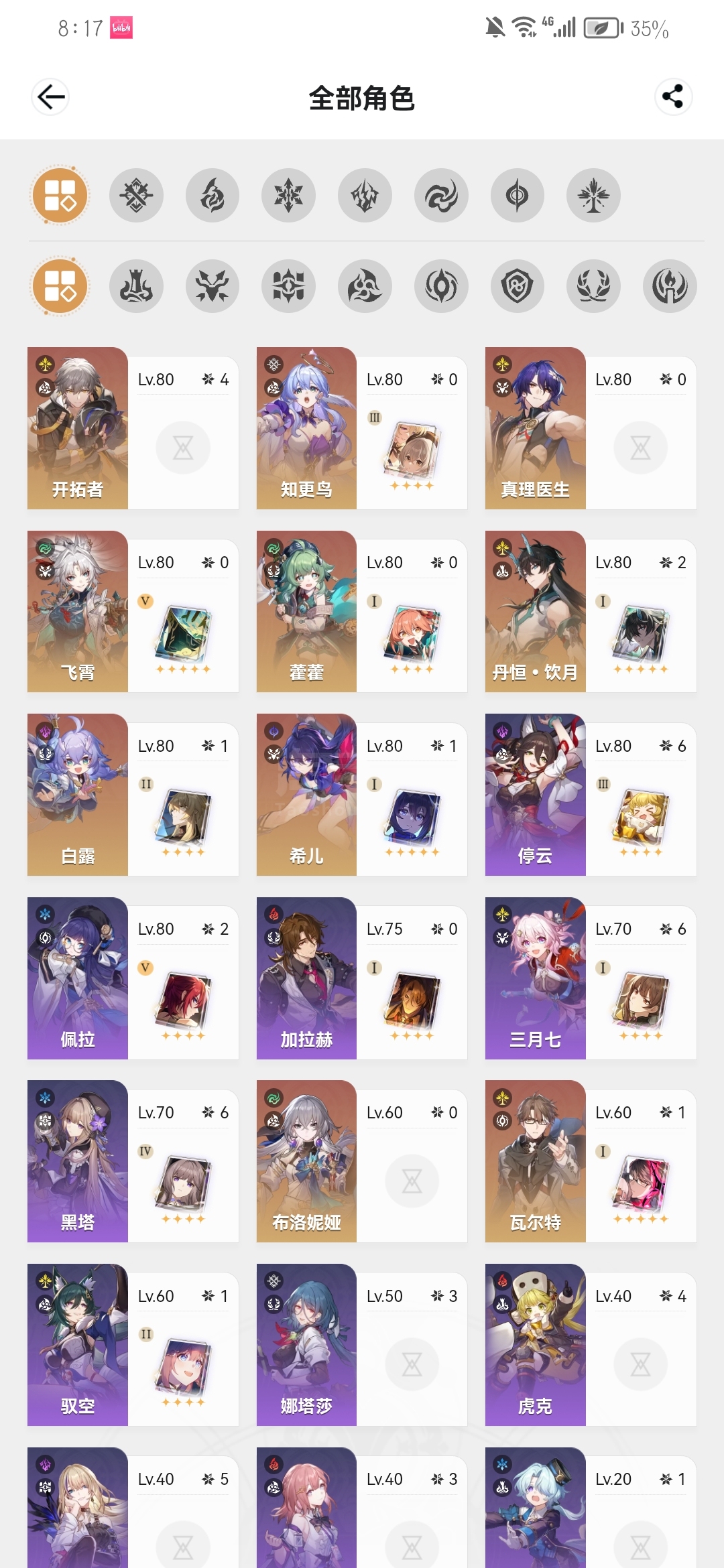Viewport: 724px width, 1568px height.
Task: Open character card 瓦尔特
Action: [591, 1161]
